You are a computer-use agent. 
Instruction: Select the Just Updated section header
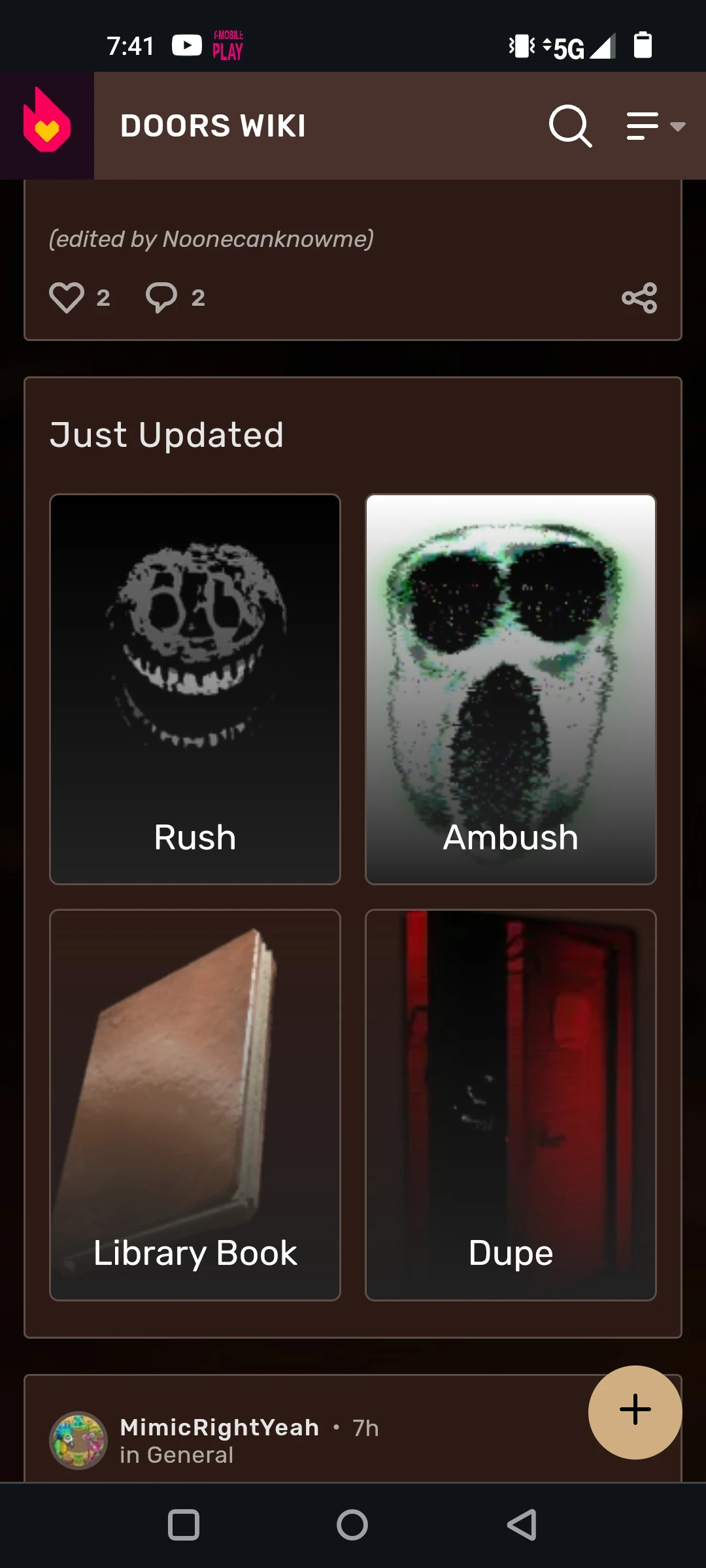[x=167, y=434]
